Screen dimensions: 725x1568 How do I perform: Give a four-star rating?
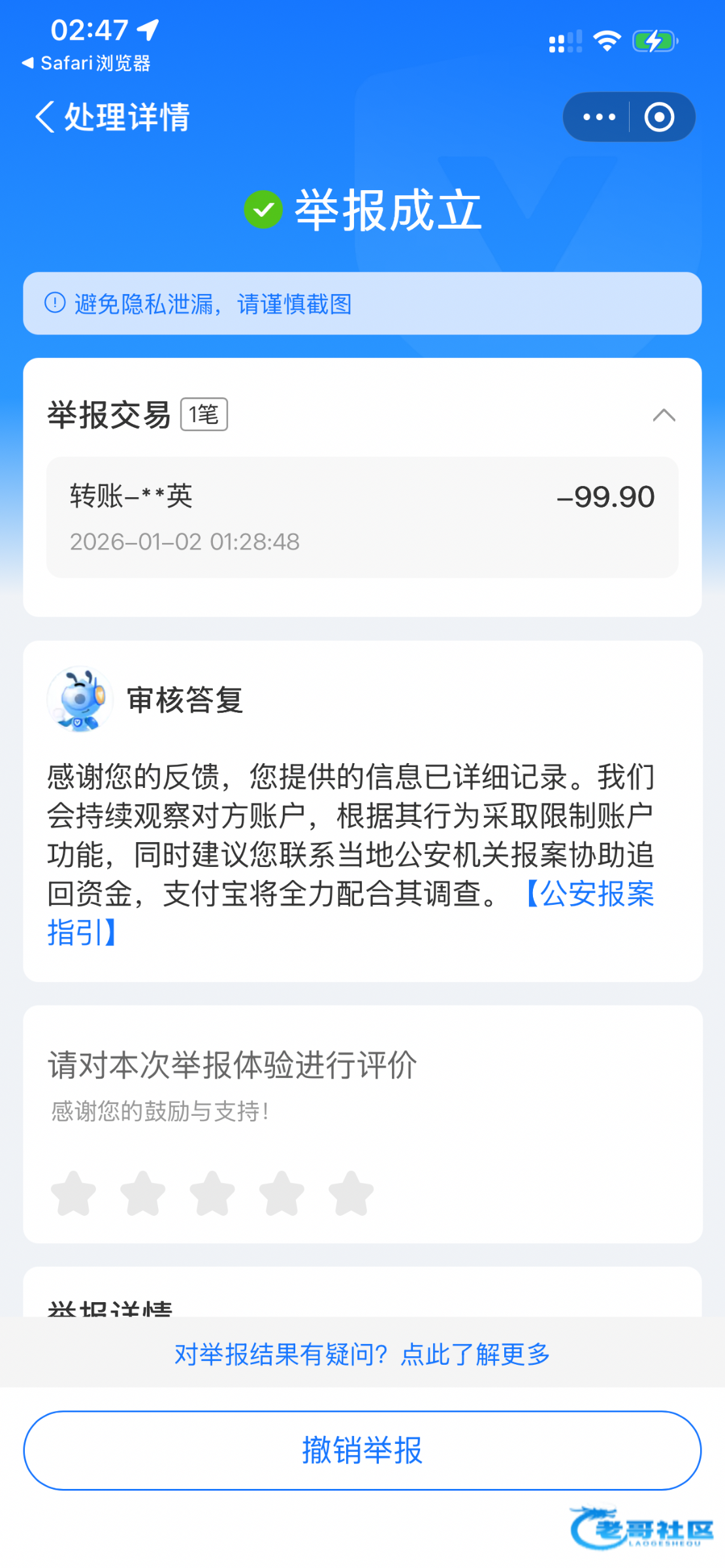point(282,1194)
